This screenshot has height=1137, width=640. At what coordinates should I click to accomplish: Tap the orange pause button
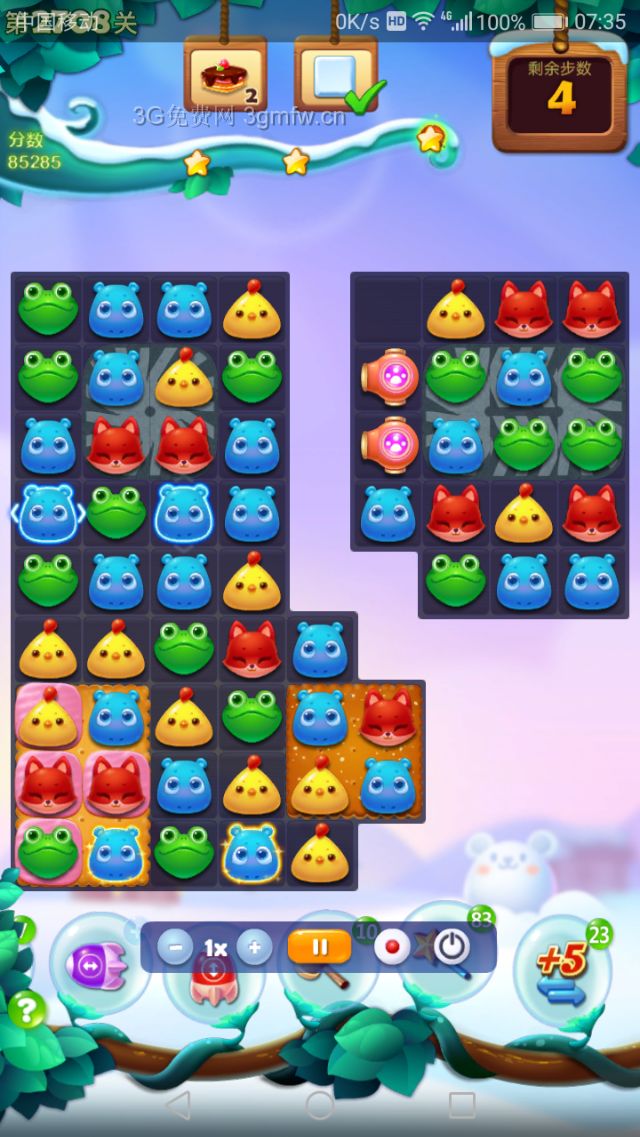pyautogui.click(x=319, y=946)
